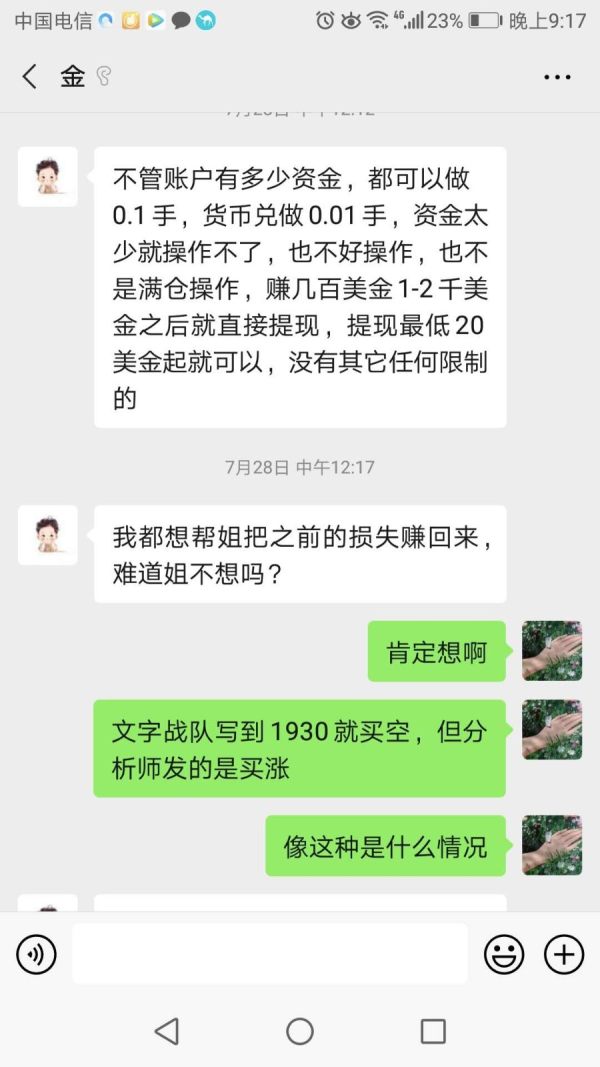Open the chat info overflow menu
This screenshot has width=600, height=1067.
557,78
